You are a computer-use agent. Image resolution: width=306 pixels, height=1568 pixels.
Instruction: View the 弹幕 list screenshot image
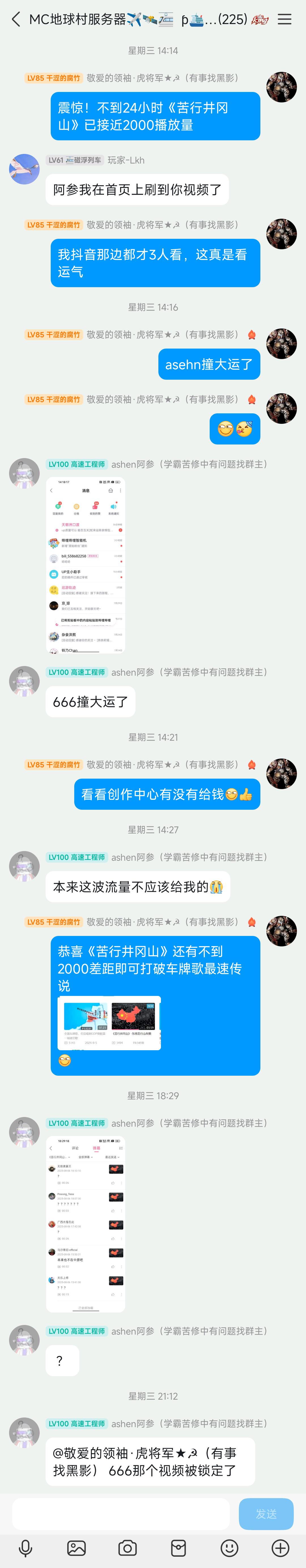[x=86, y=1223]
